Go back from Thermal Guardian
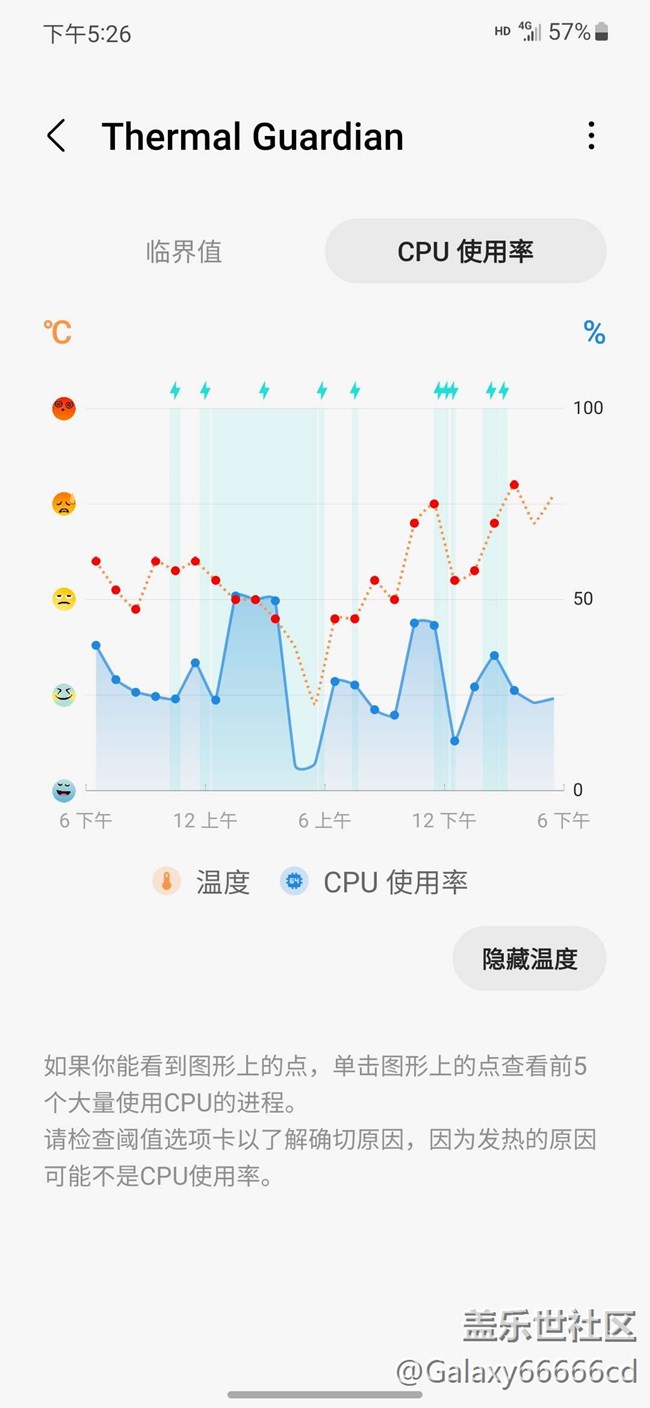 coord(57,136)
